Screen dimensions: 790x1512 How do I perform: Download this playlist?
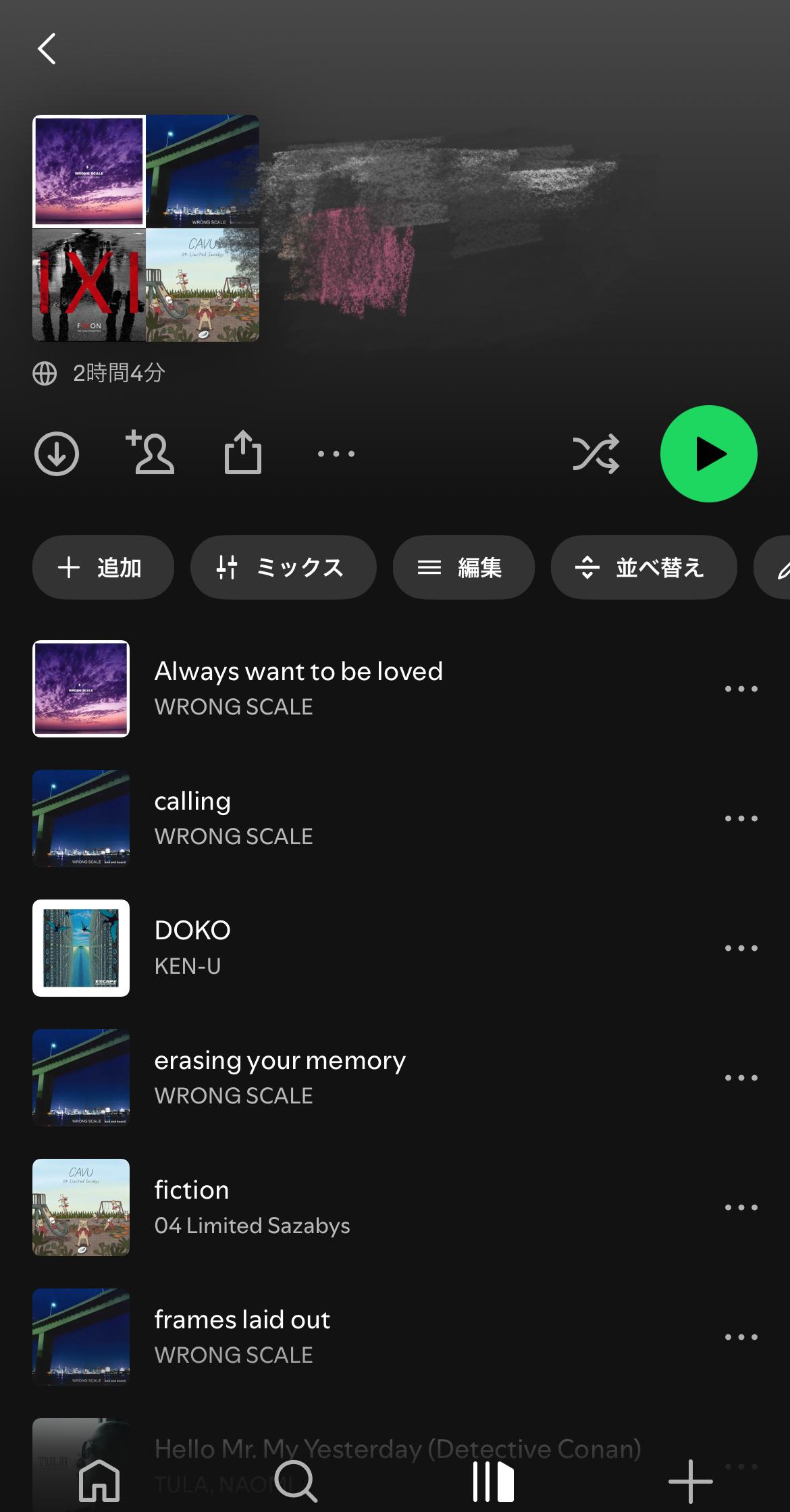[x=57, y=454]
